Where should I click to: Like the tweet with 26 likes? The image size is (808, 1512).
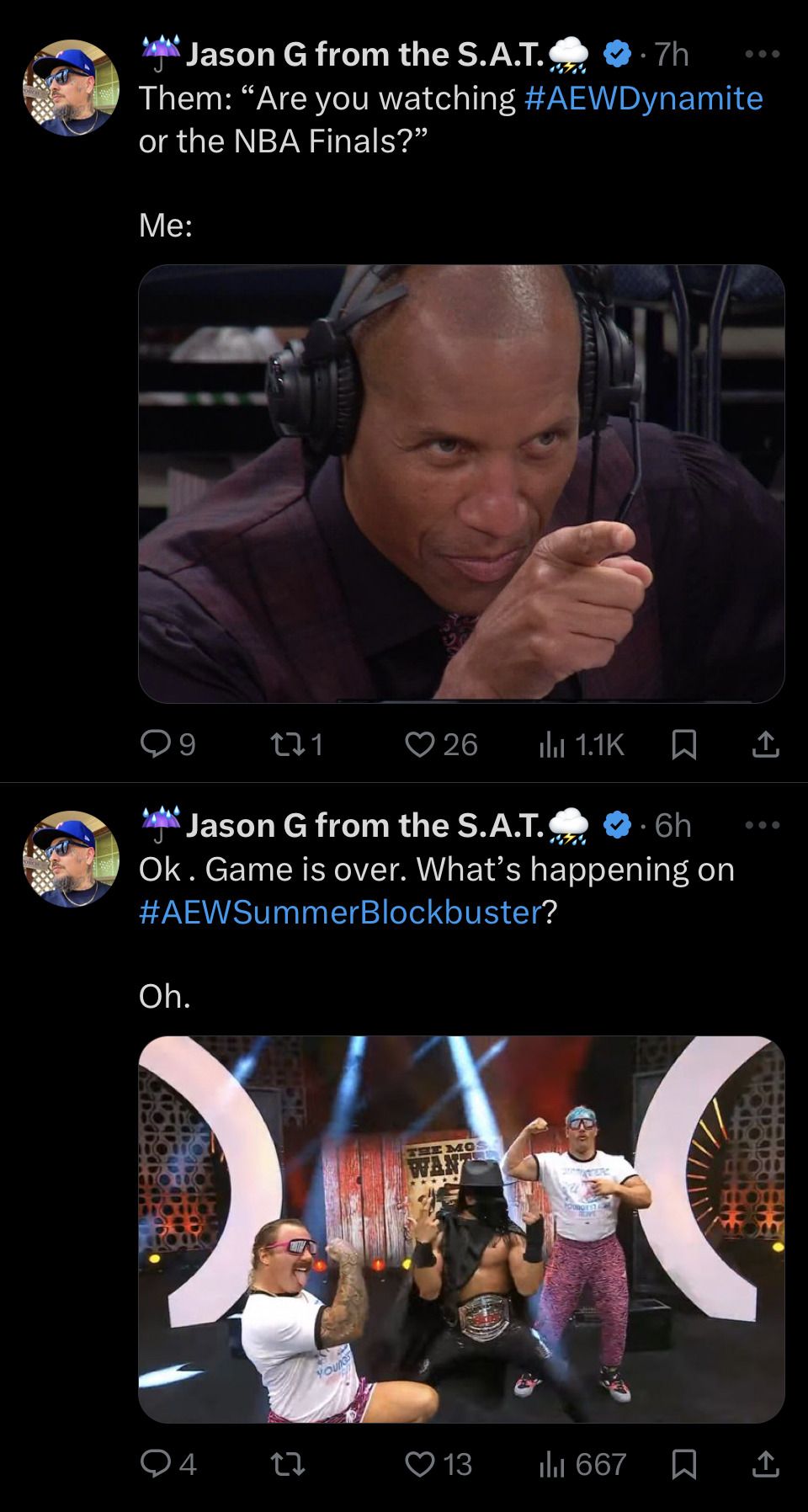pyautogui.click(x=420, y=744)
